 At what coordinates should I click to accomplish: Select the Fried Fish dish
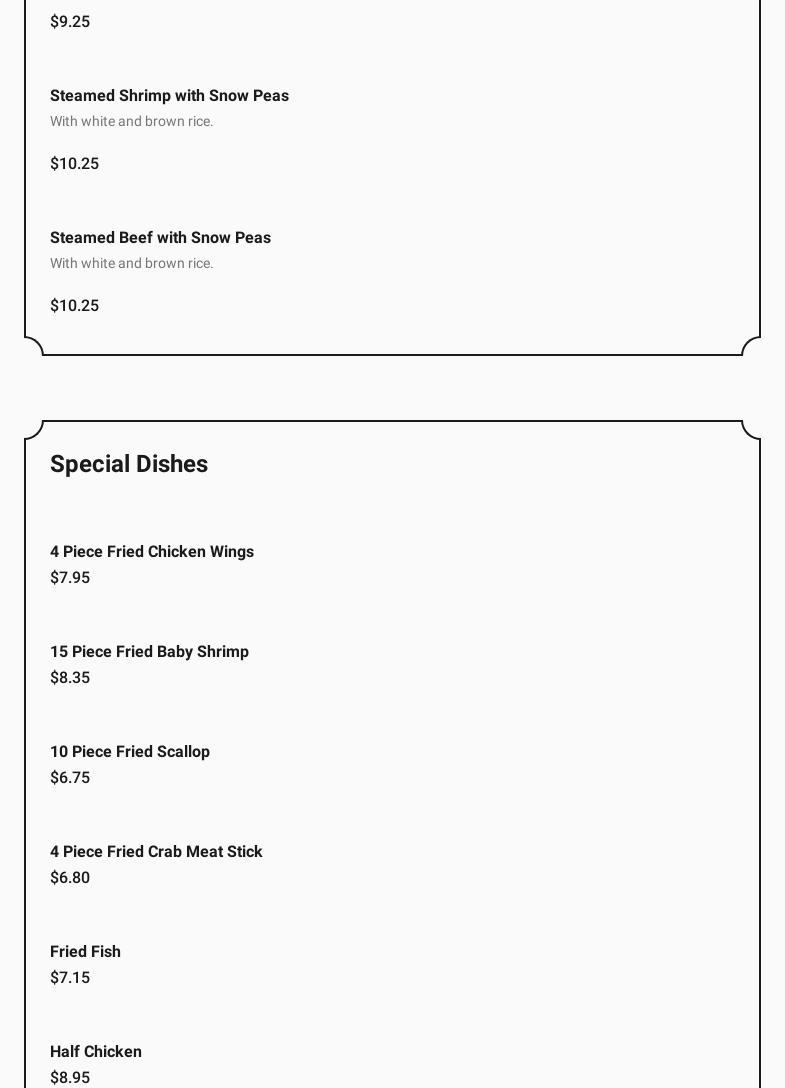click(x=85, y=952)
